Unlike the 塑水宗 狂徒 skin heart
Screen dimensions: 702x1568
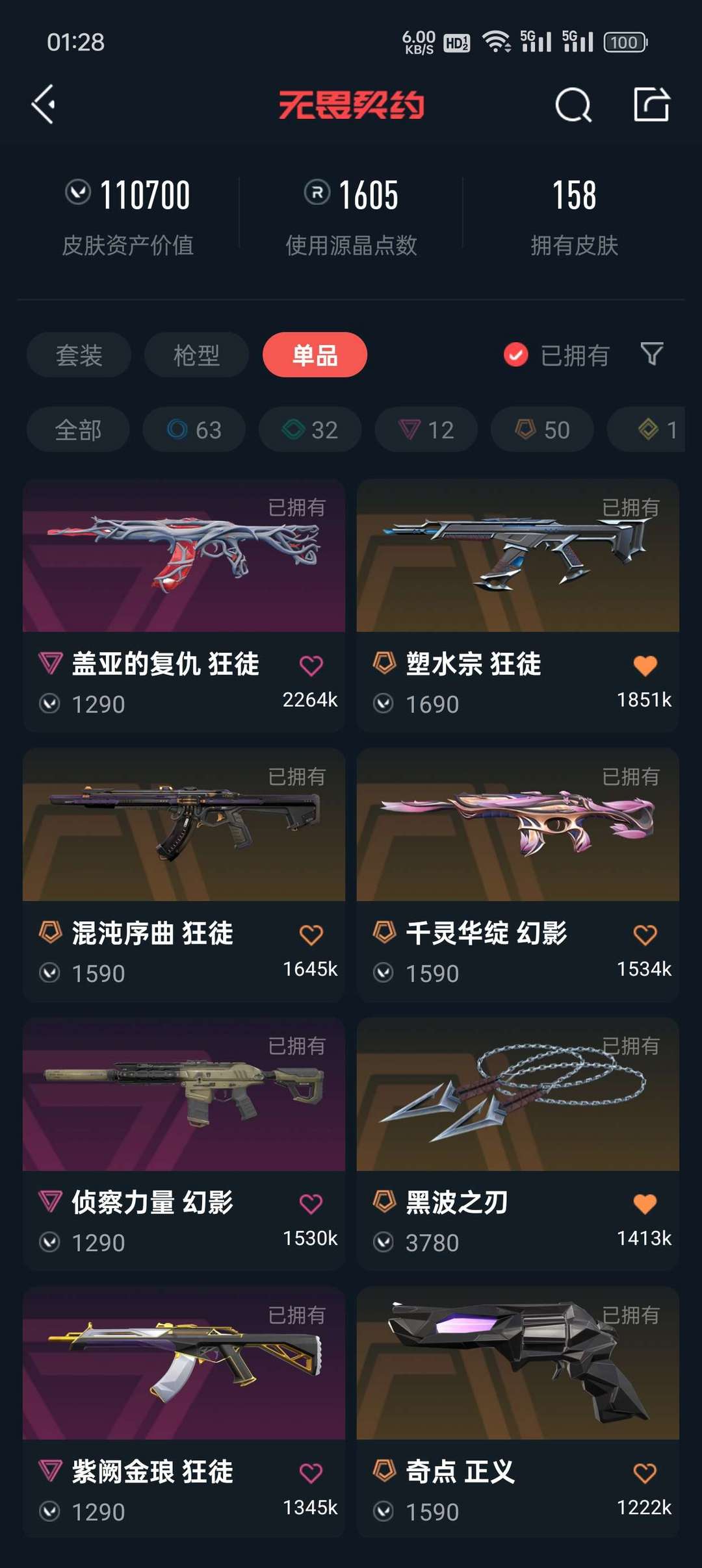pos(645,665)
